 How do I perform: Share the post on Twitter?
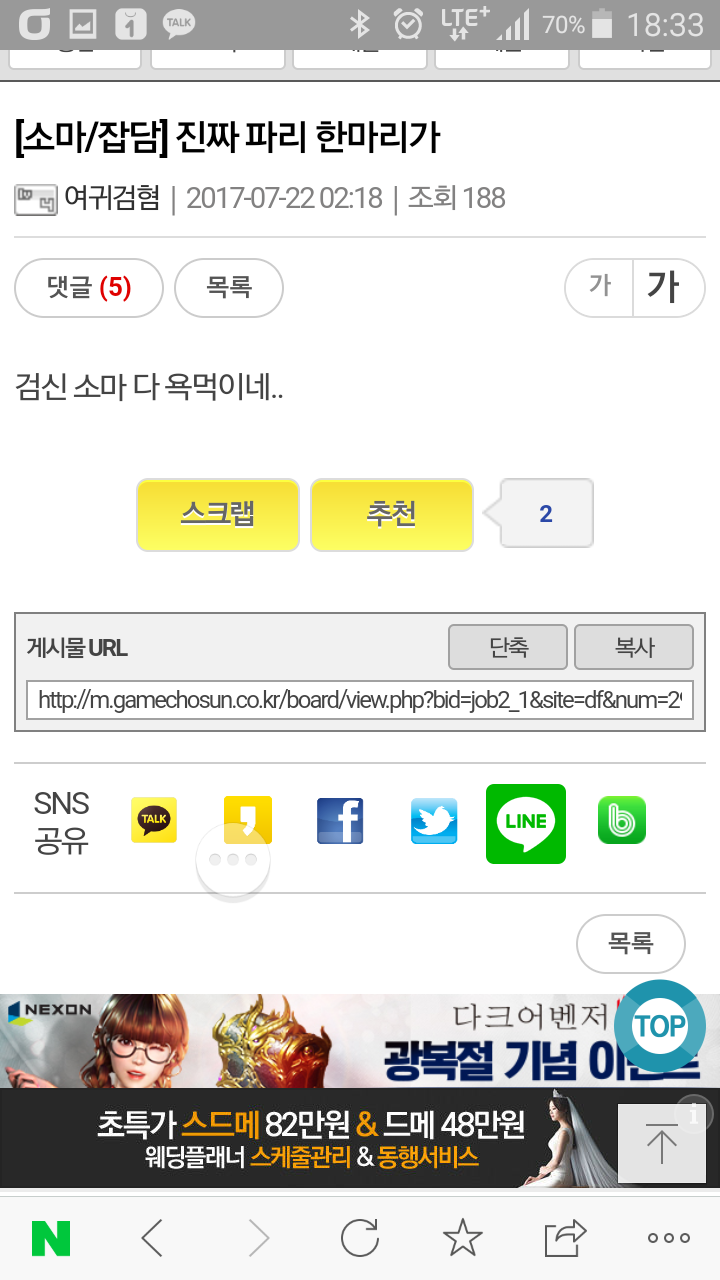[434, 821]
